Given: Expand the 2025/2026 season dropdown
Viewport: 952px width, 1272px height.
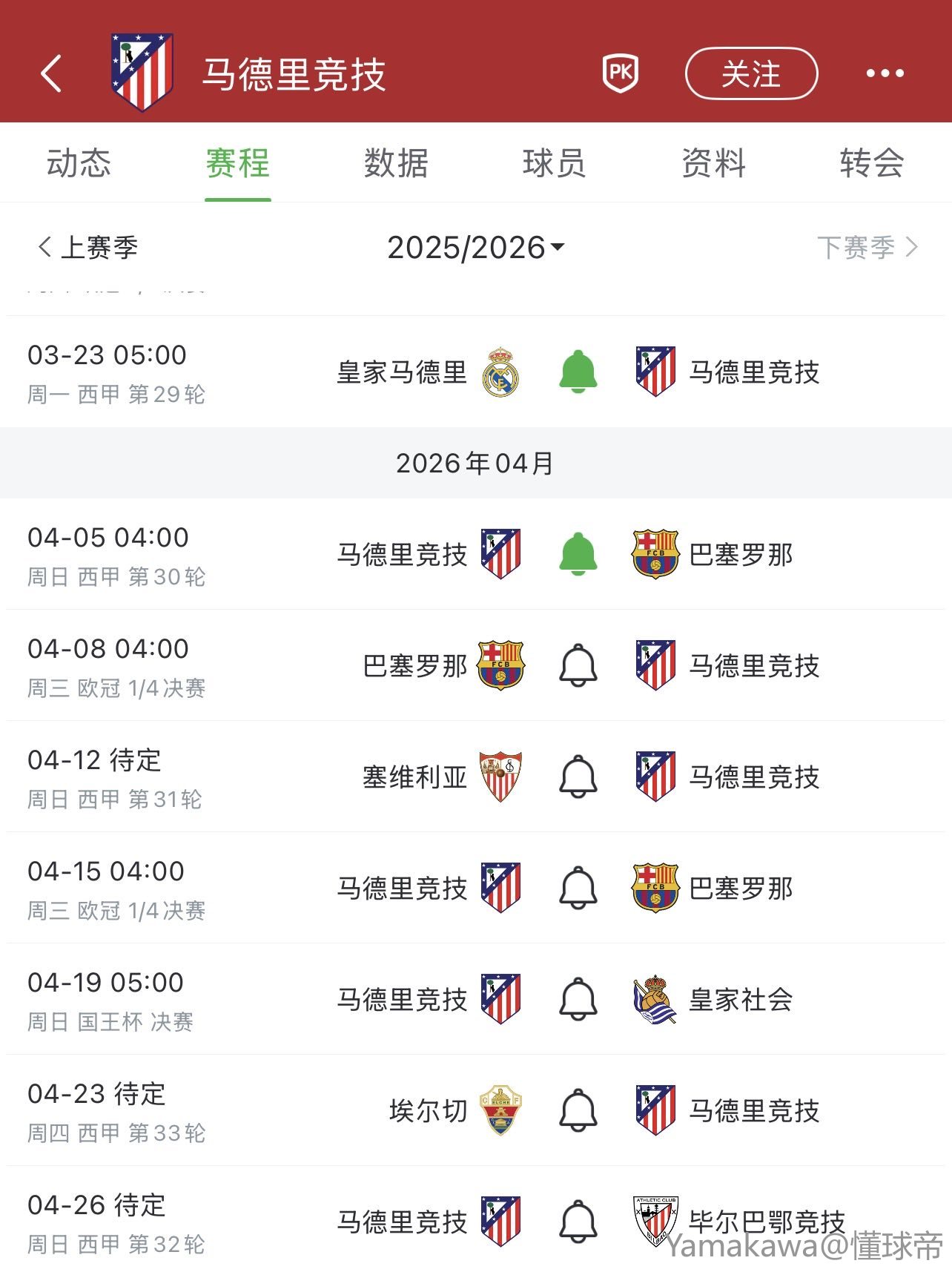Looking at the screenshot, I should coord(475,247).
